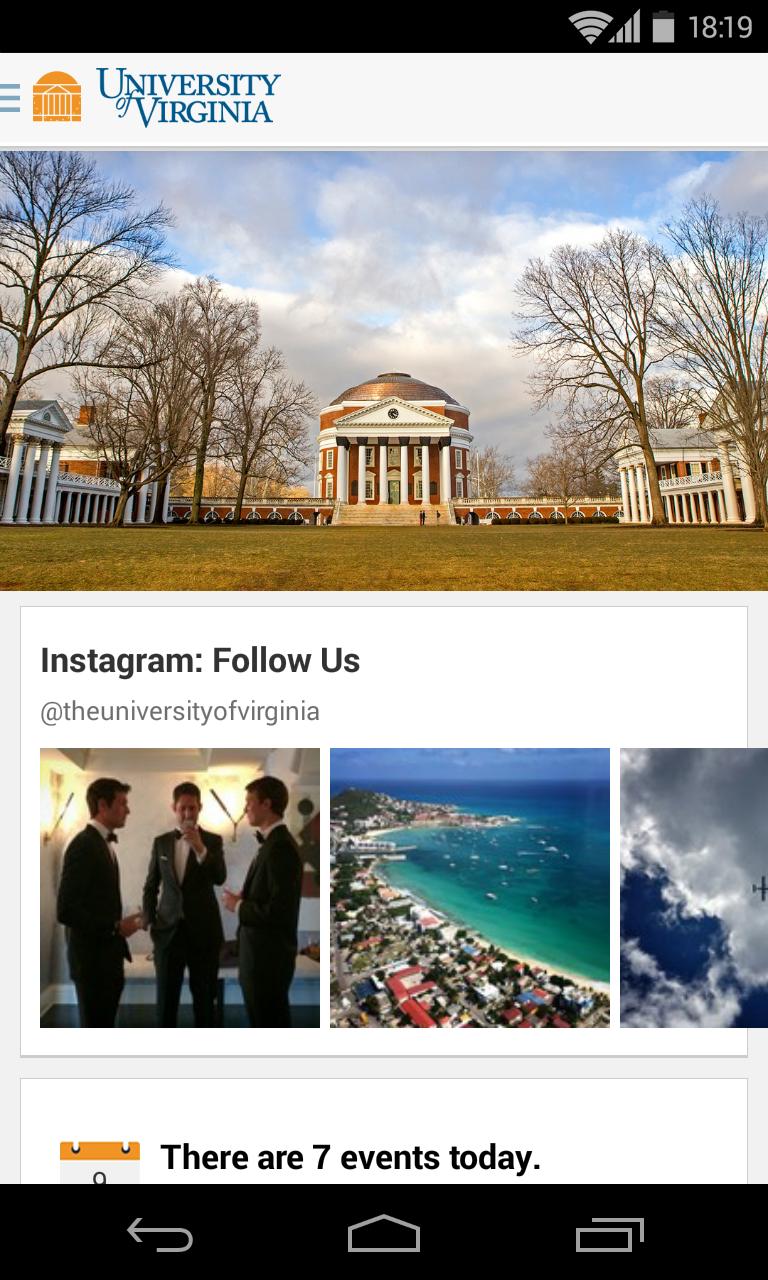768x1280 pixels.
Task: Open the @theuniversityofvirginia Instagram handle
Action: (x=179, y=711)
